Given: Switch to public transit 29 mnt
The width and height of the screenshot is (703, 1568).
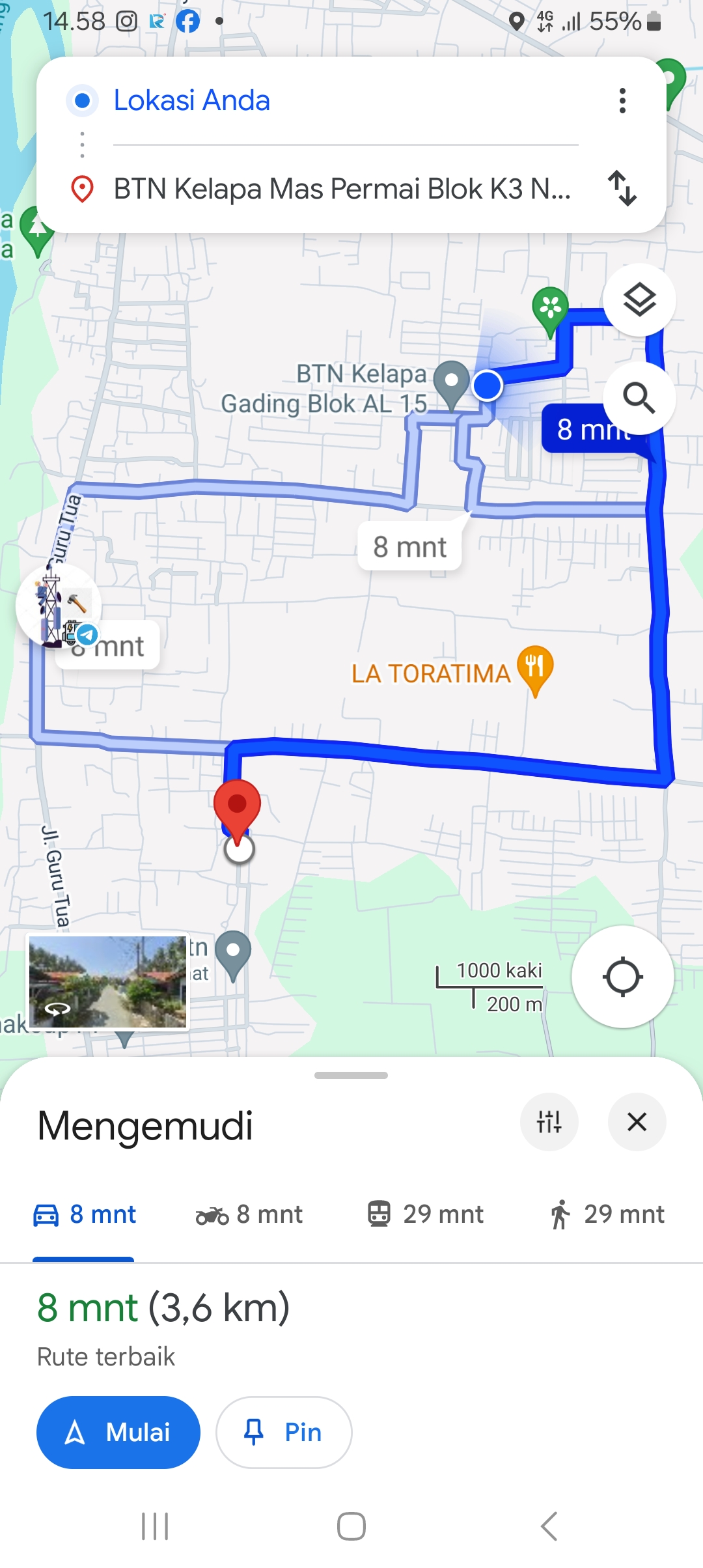Looking at the screenshot, I should [x=425, y=1214].
